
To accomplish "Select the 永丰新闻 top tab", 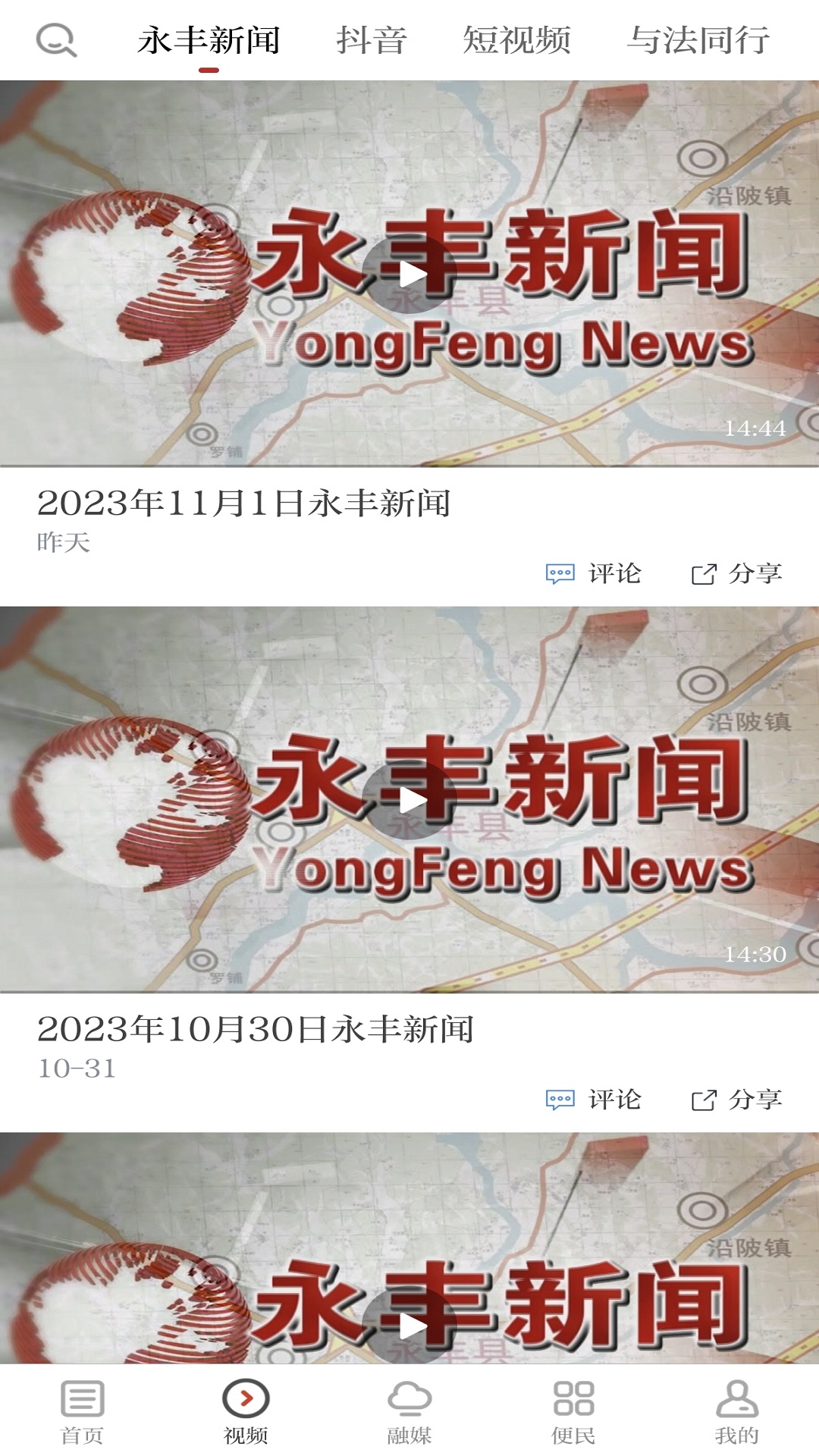I will point(209,40).
